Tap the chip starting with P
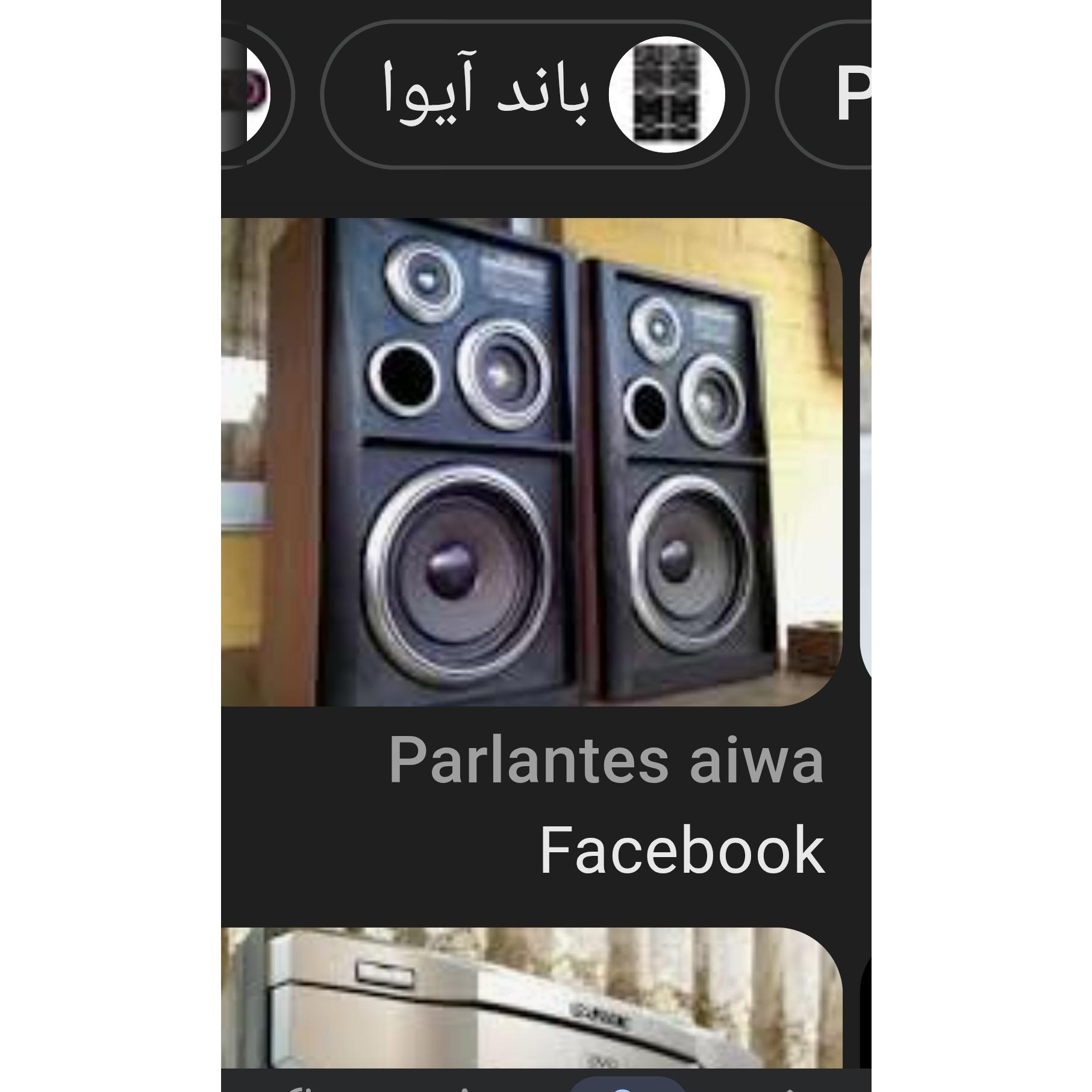The height and width of the screenshot is (1092, 1092). tap(824, 94)
